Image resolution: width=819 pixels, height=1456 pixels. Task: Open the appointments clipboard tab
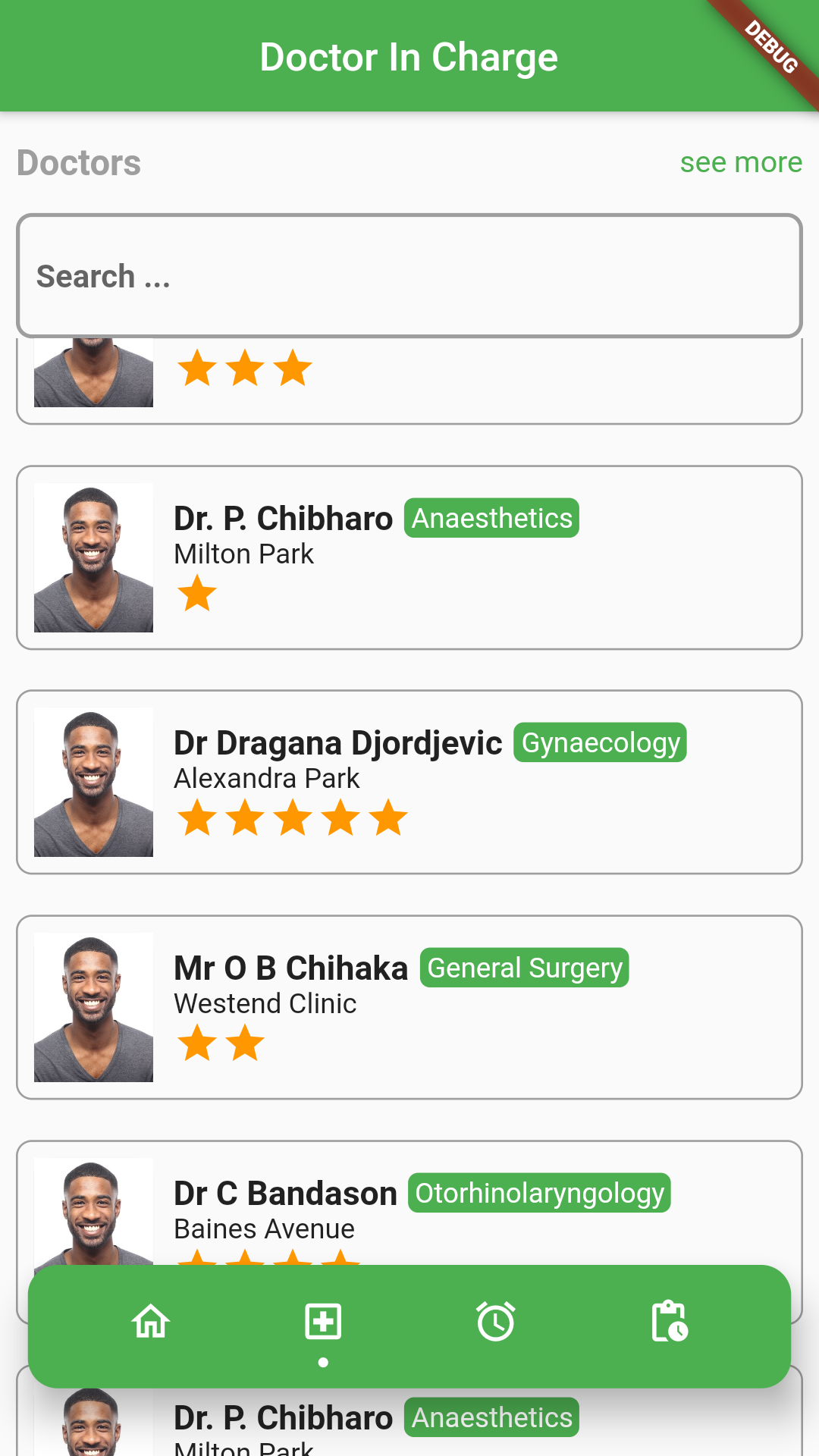tap(669, 1322)
